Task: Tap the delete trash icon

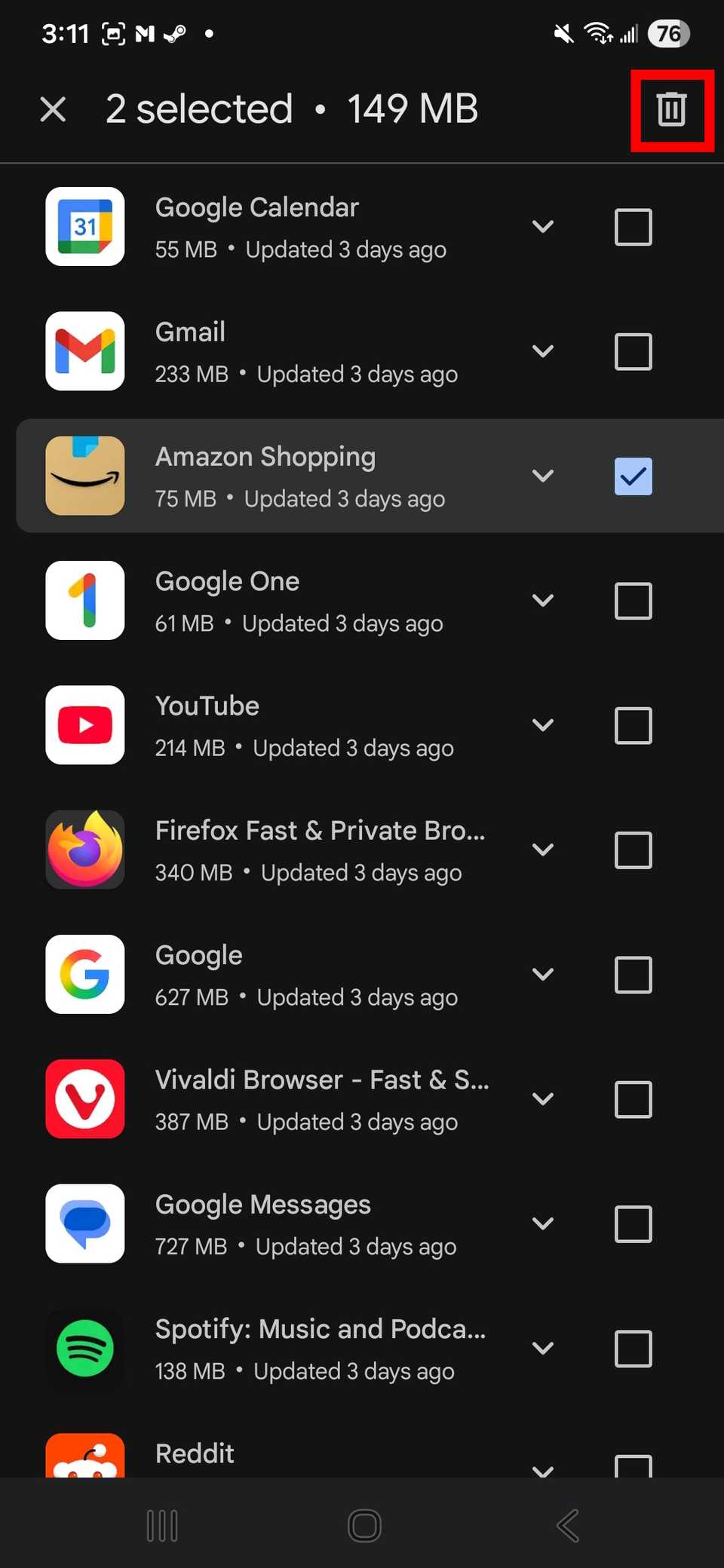Action: click(x=670, y=109)
